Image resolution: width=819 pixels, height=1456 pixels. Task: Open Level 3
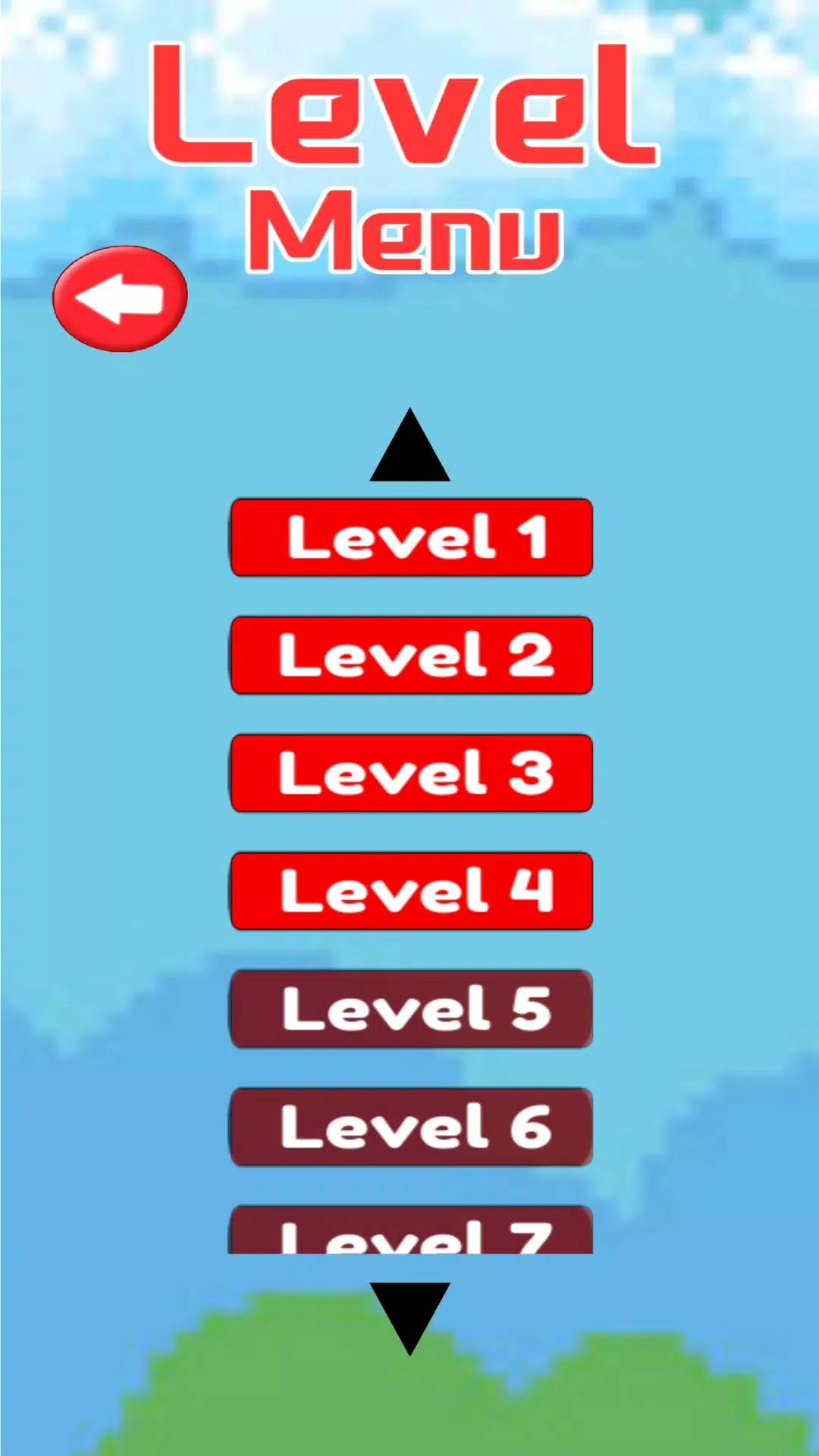click(x=411, y=773)
